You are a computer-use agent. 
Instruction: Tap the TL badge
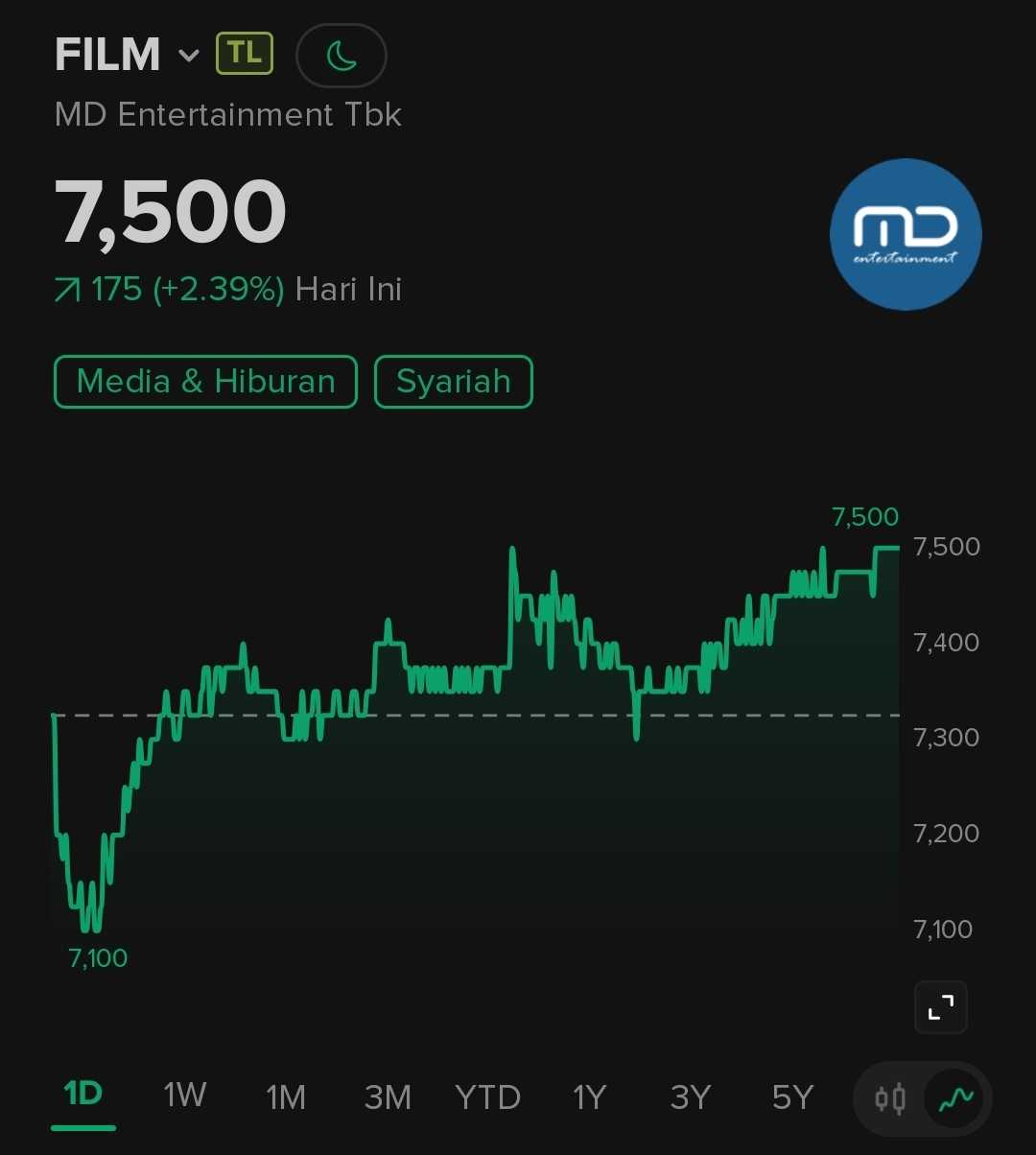click(245, 54)
